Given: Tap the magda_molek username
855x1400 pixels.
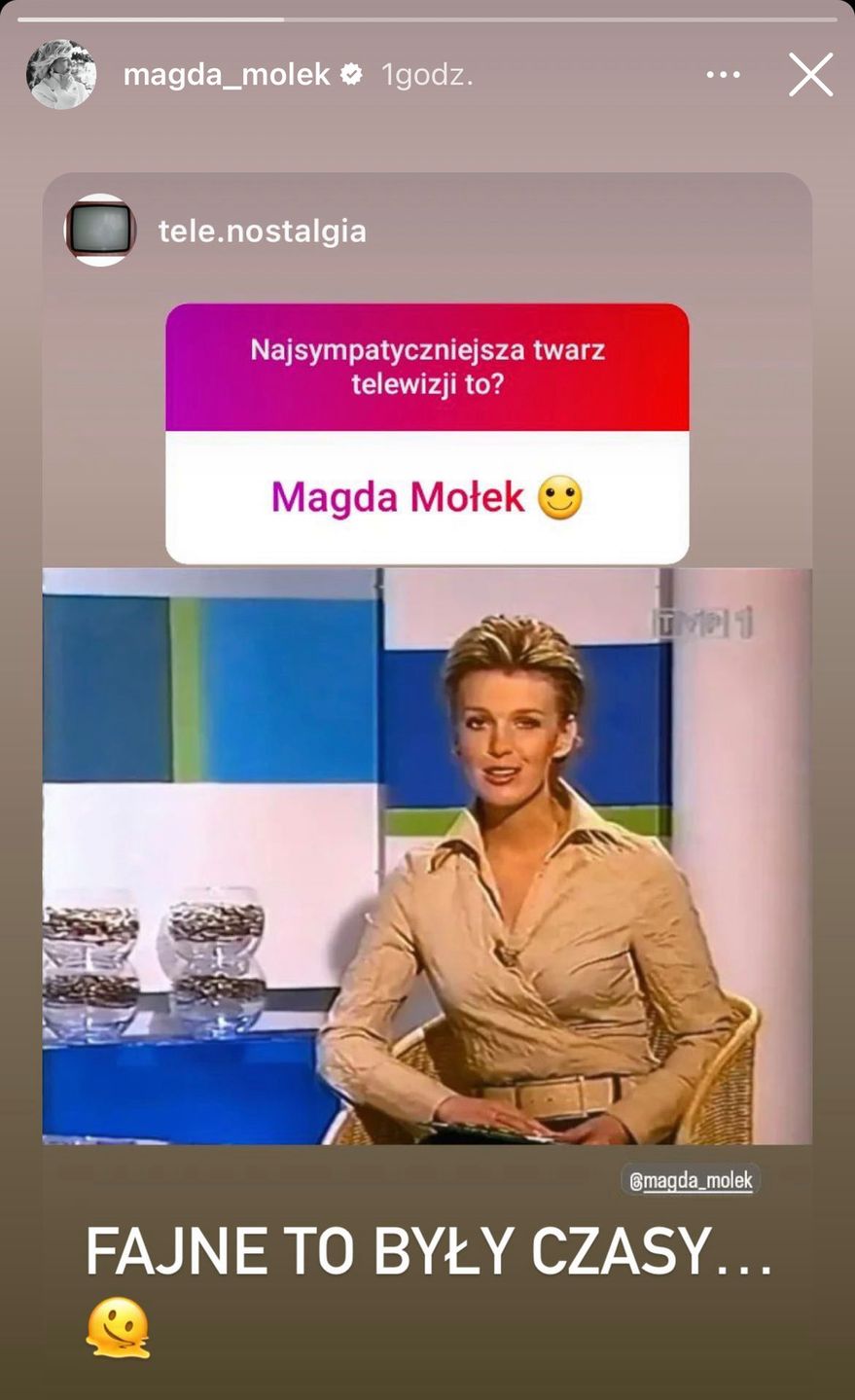Looking at the screenshot, I should click(x=227, y=75).
